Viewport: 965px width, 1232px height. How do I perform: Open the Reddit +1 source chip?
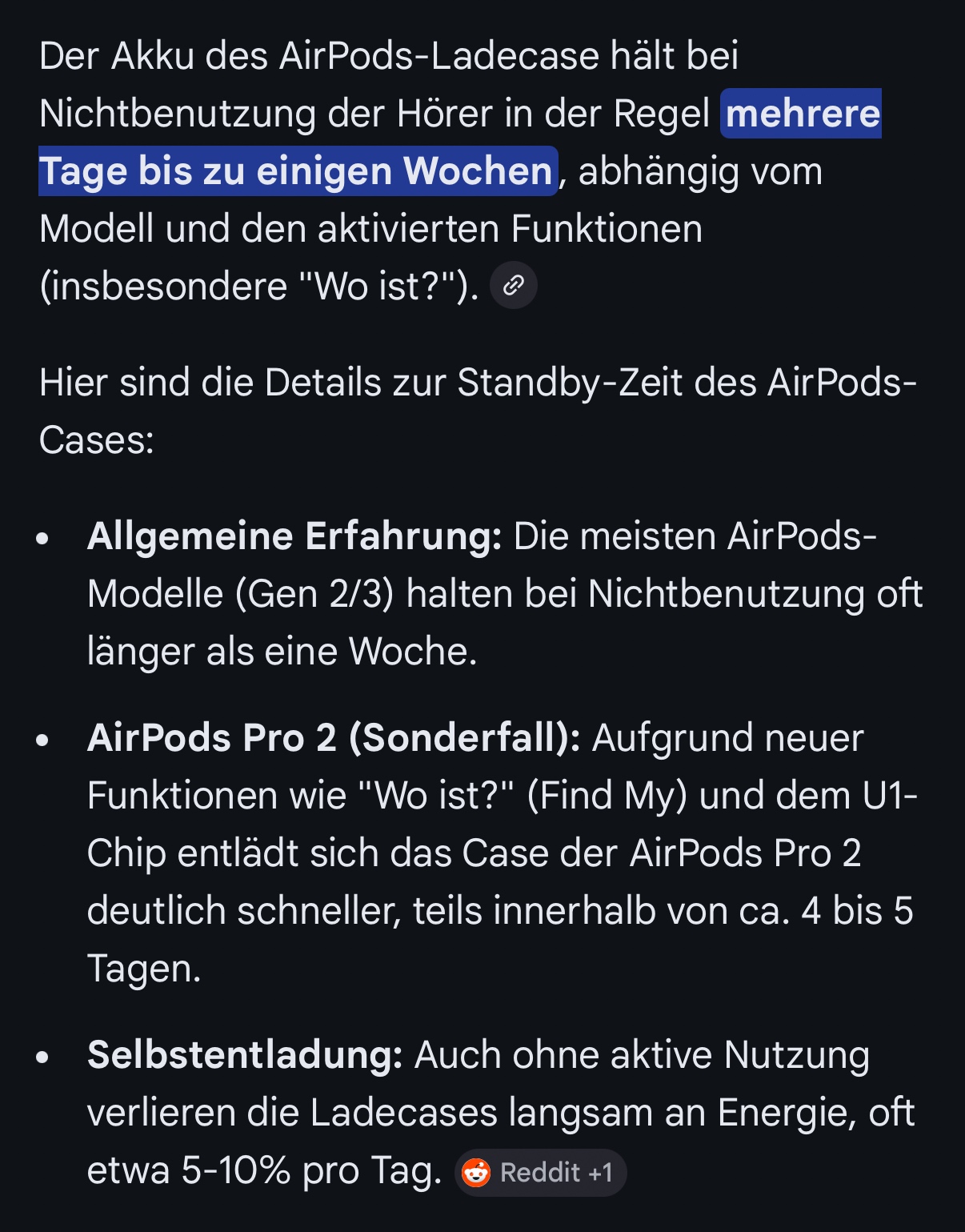click(x=541, y=1173)
